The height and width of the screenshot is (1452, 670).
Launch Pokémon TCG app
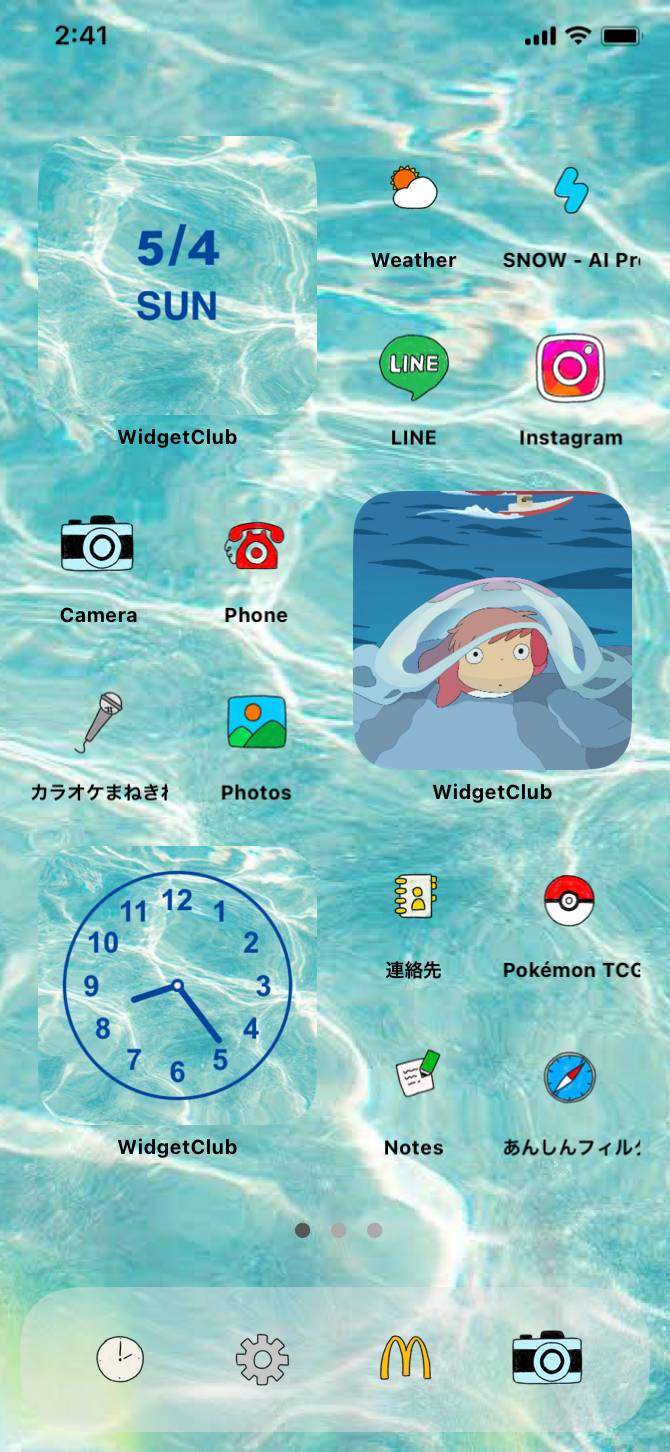click(x=570, y=900)
